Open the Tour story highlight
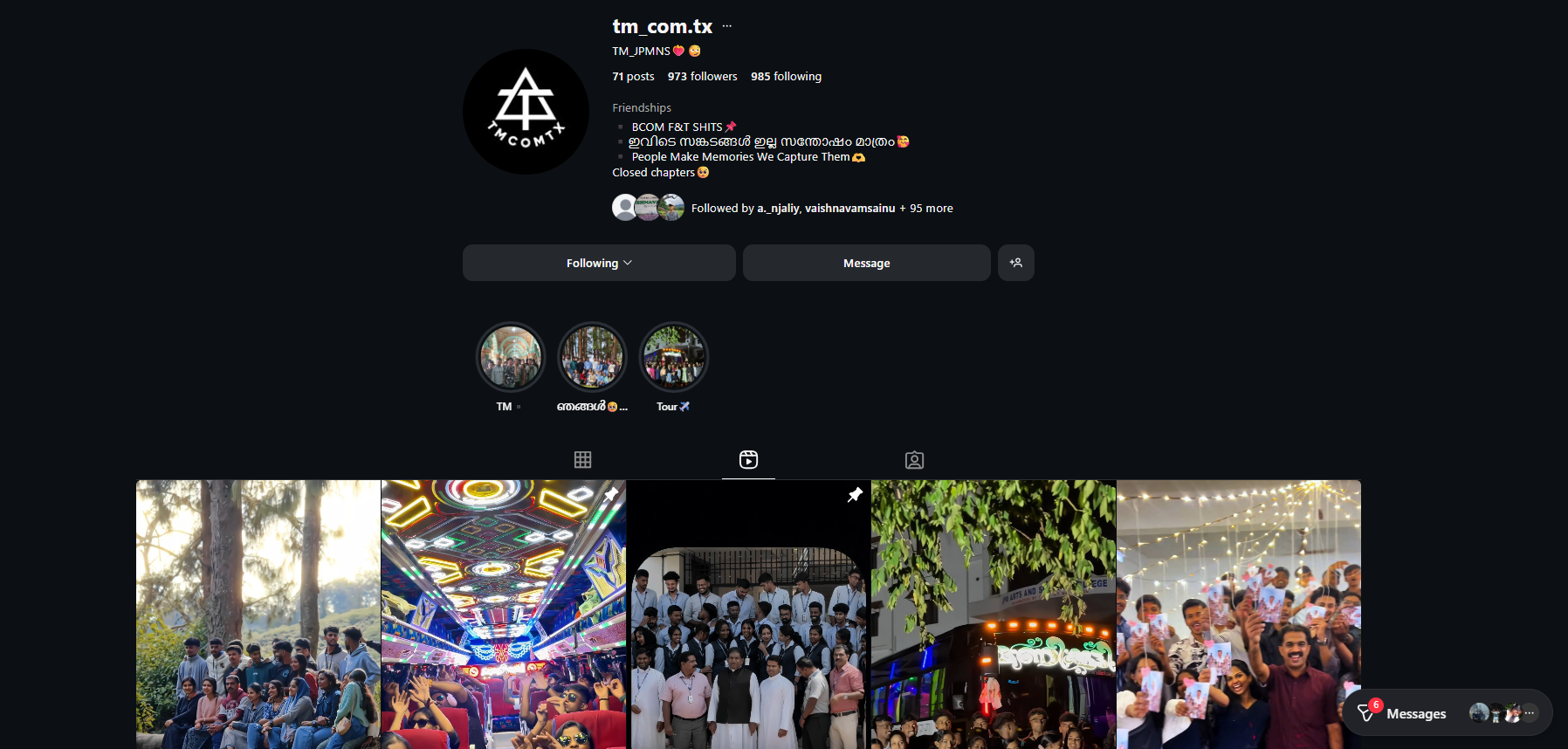This screenshot has height=749, width=1568. click(674, 357)
